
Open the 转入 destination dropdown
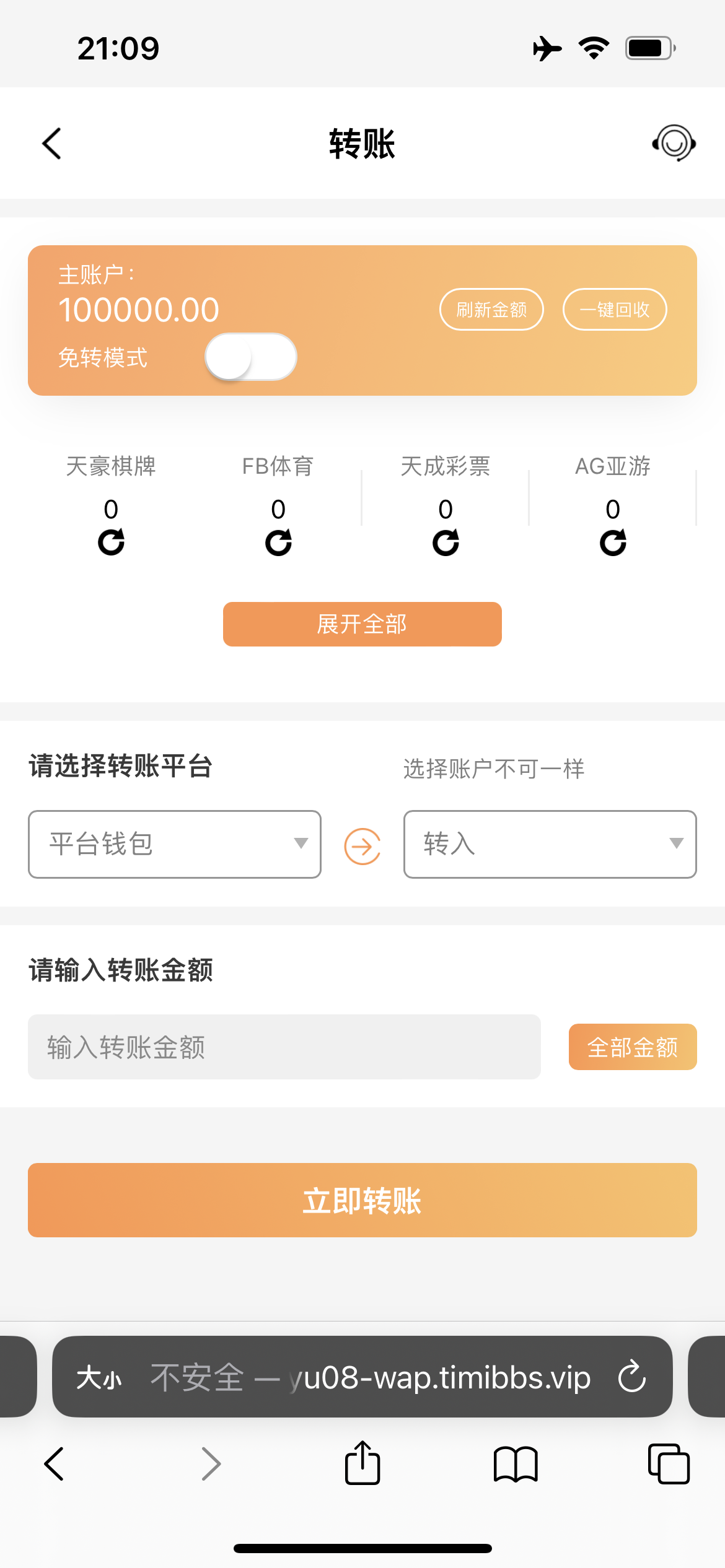[550, 844]
